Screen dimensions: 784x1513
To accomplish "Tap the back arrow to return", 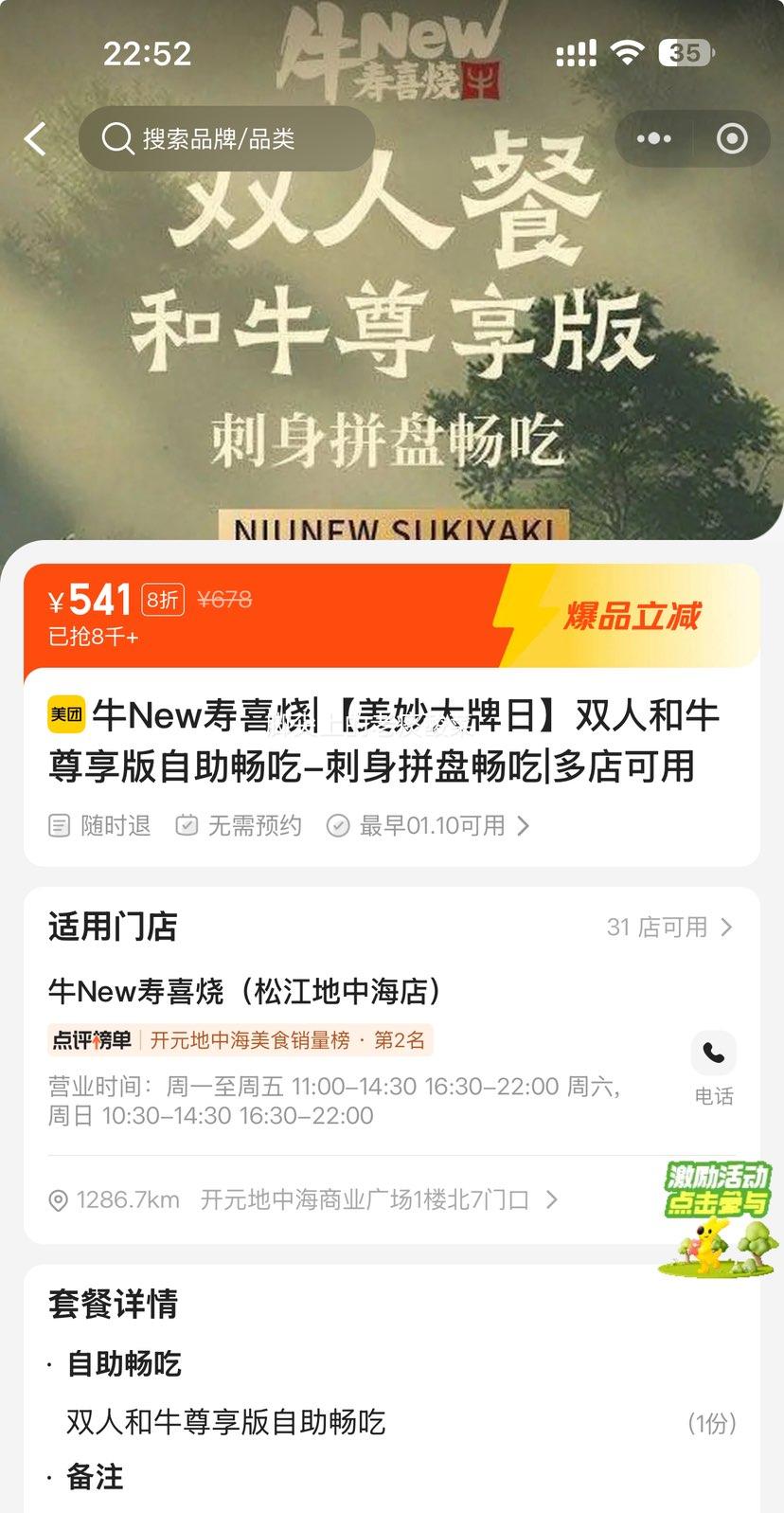I will tap(35, 138).
